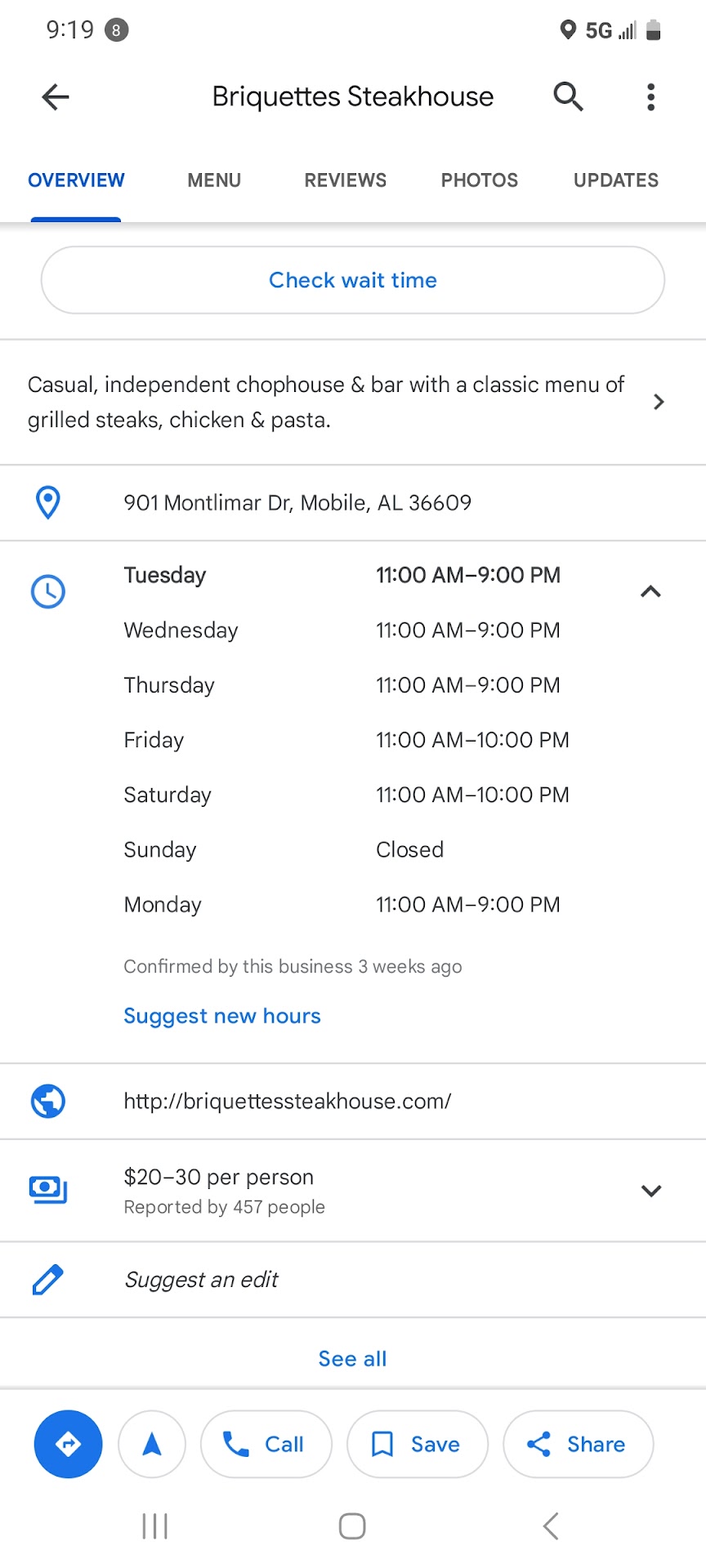Tap Suggest new hours link
The width and height of the screenshot is (706, 1568).
tap(222, 1016)
